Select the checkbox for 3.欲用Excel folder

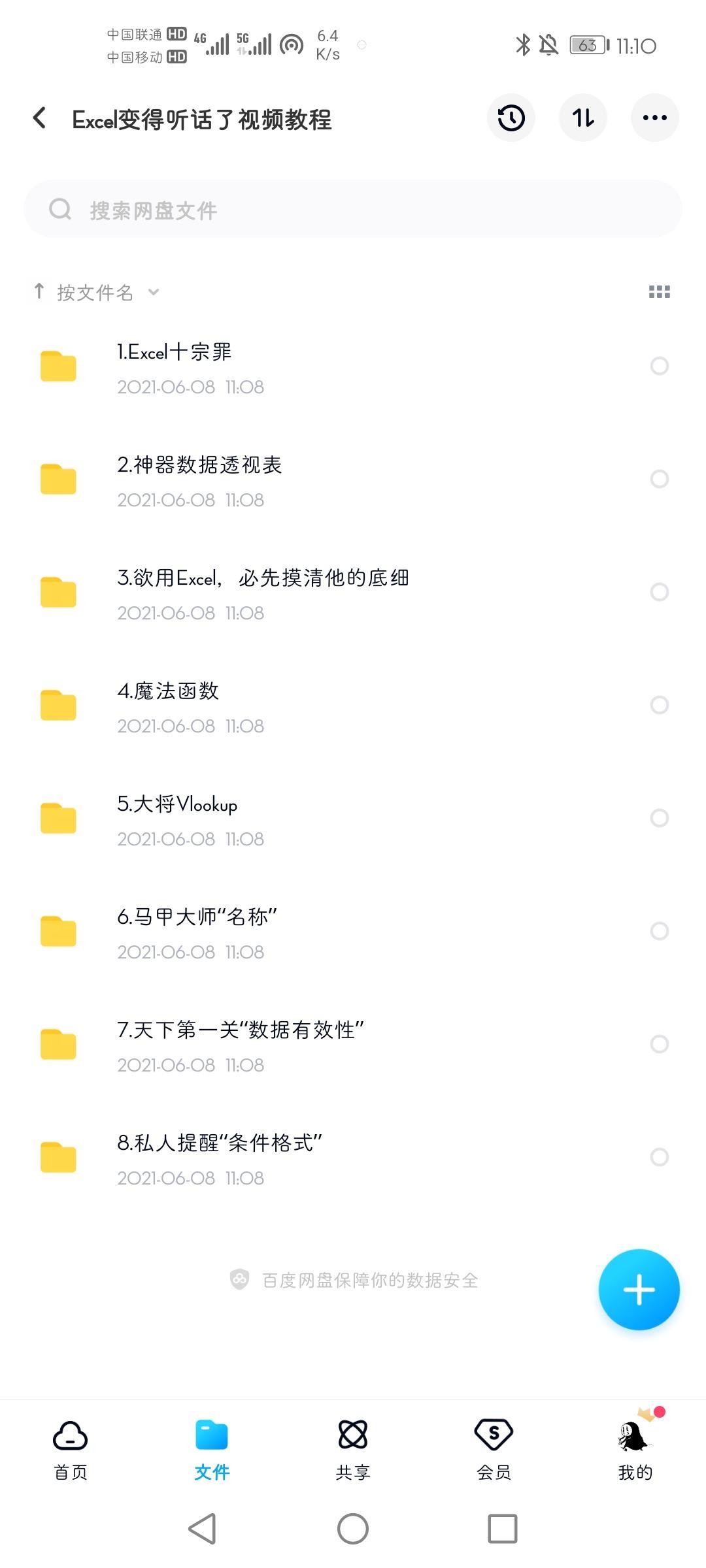659,592
